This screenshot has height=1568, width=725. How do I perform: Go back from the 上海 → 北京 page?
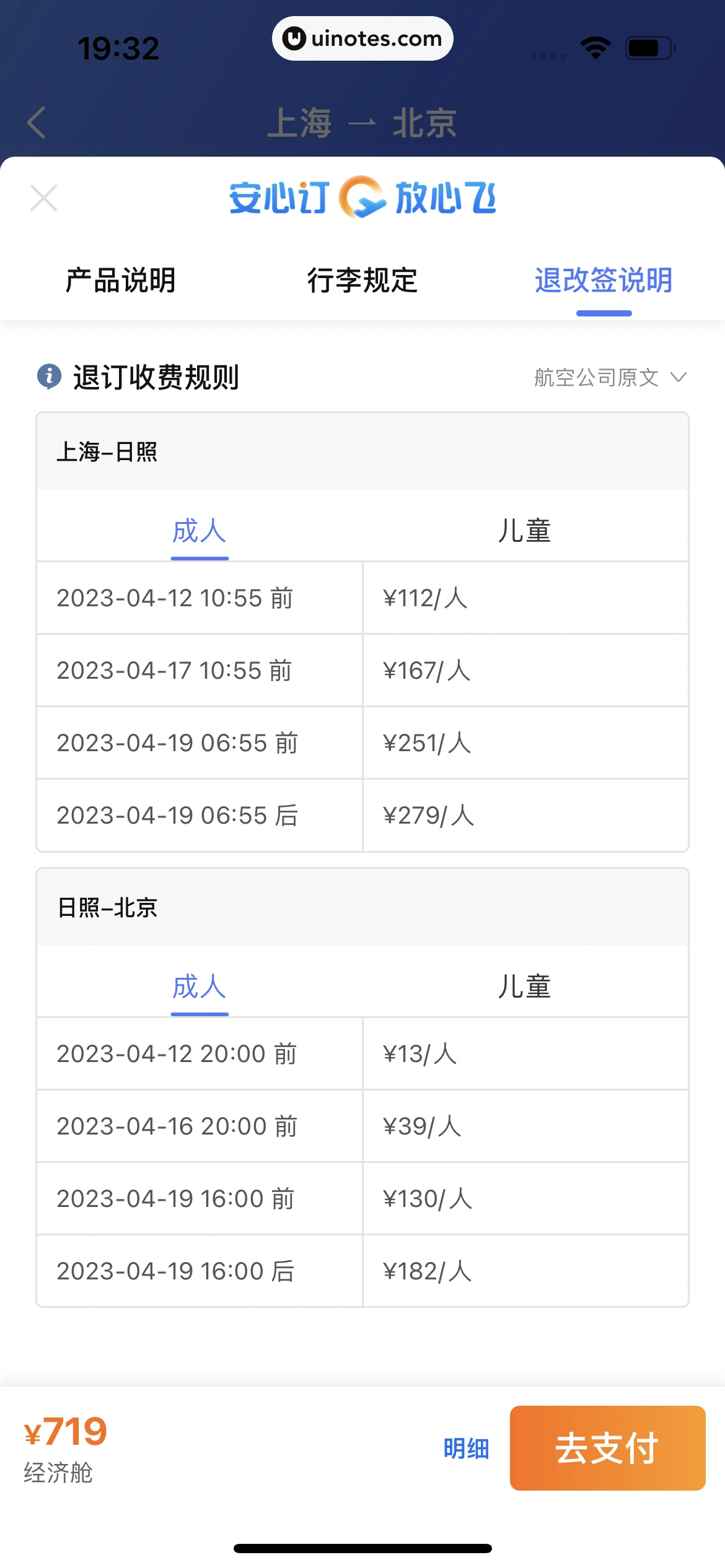pos(37,123)
